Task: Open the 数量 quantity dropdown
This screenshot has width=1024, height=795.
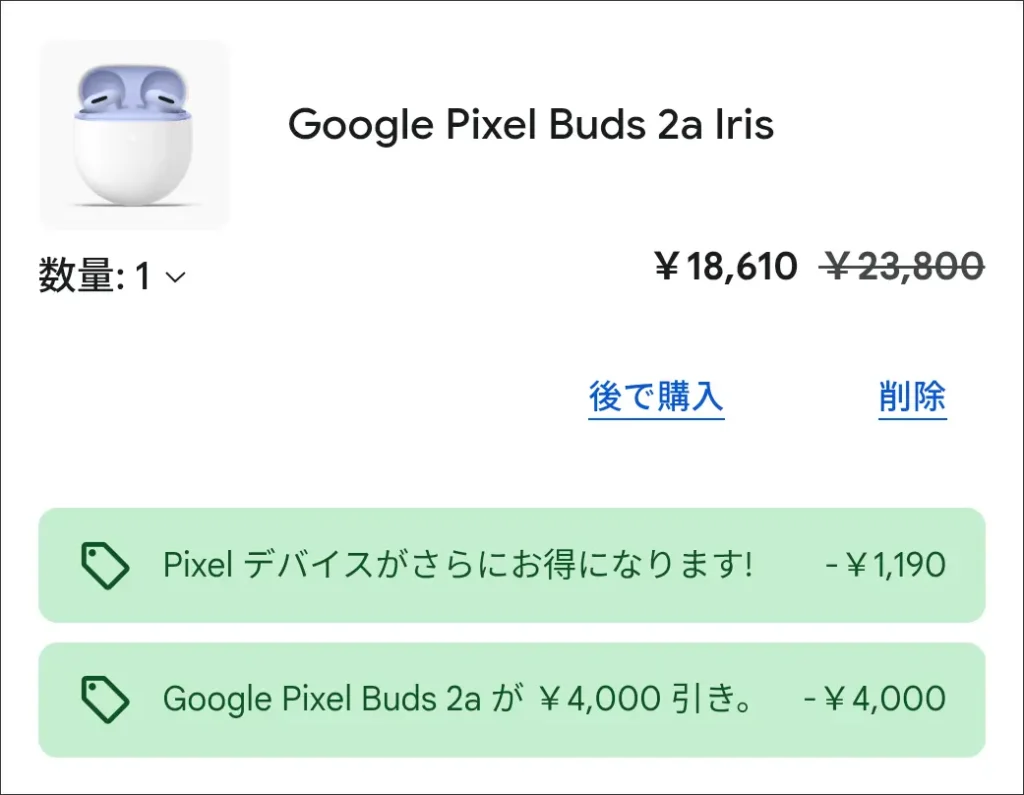Action: coord(113,276)
